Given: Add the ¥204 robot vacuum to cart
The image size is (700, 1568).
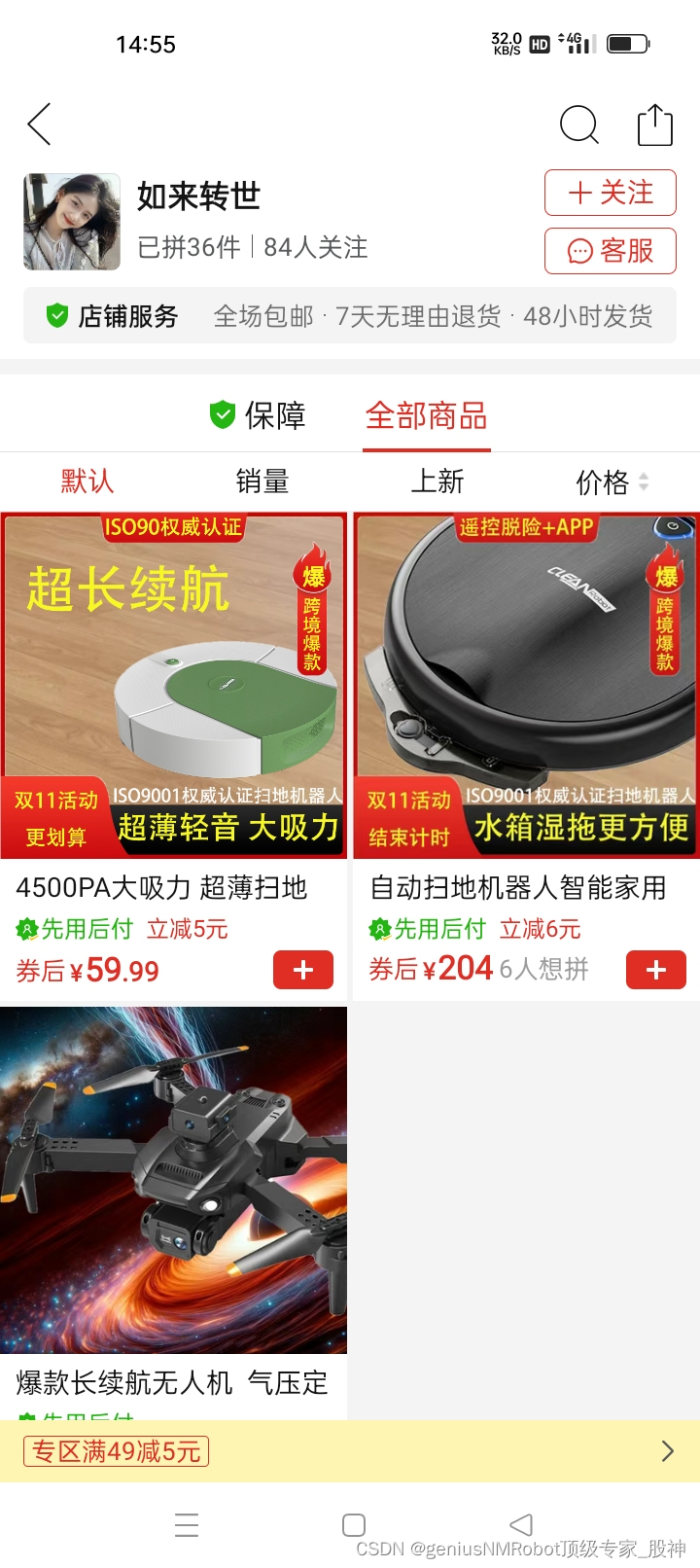Looking at the screenshot, I should (656, 970).
